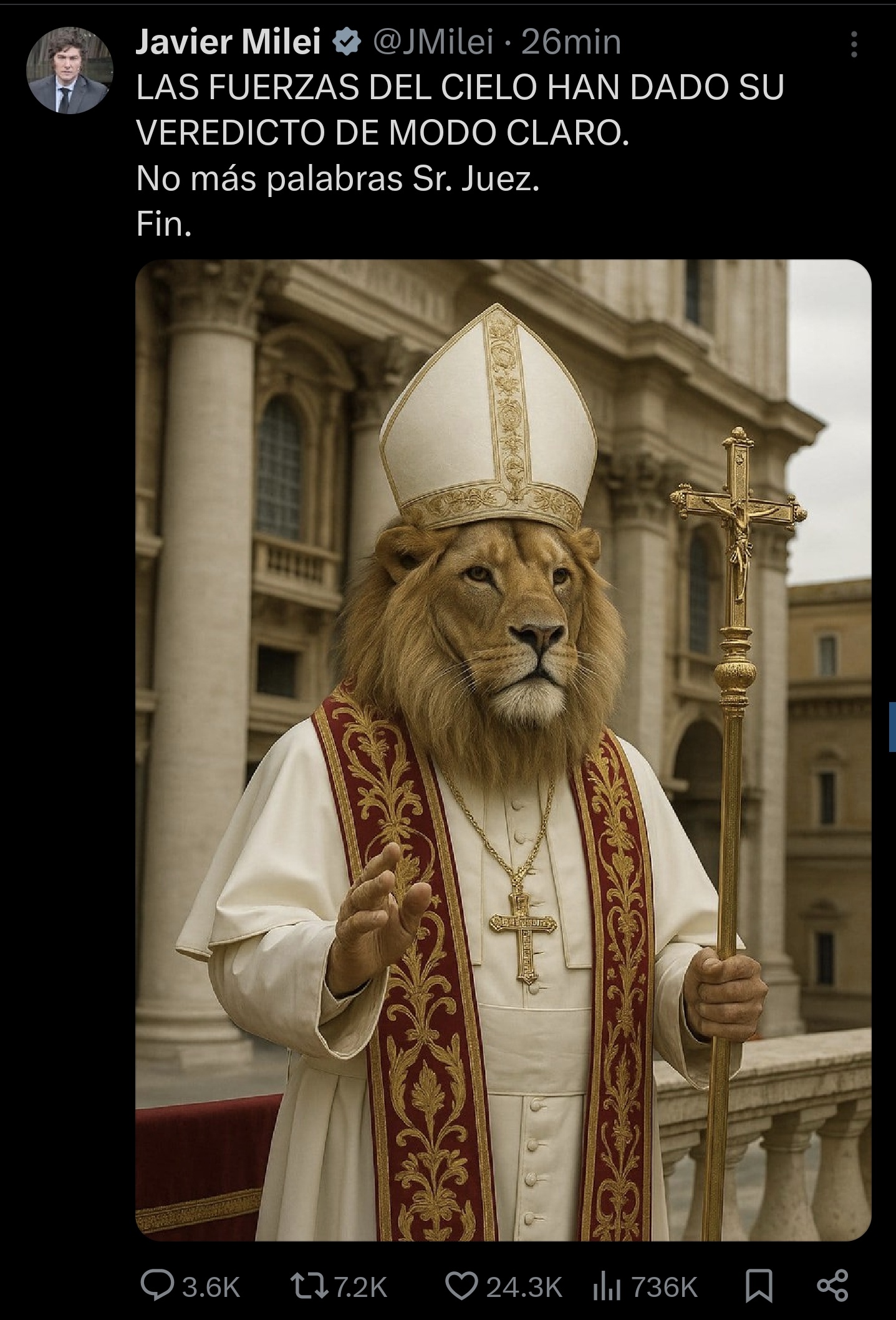Open the tweet's overflow menu

pos(854,44)
